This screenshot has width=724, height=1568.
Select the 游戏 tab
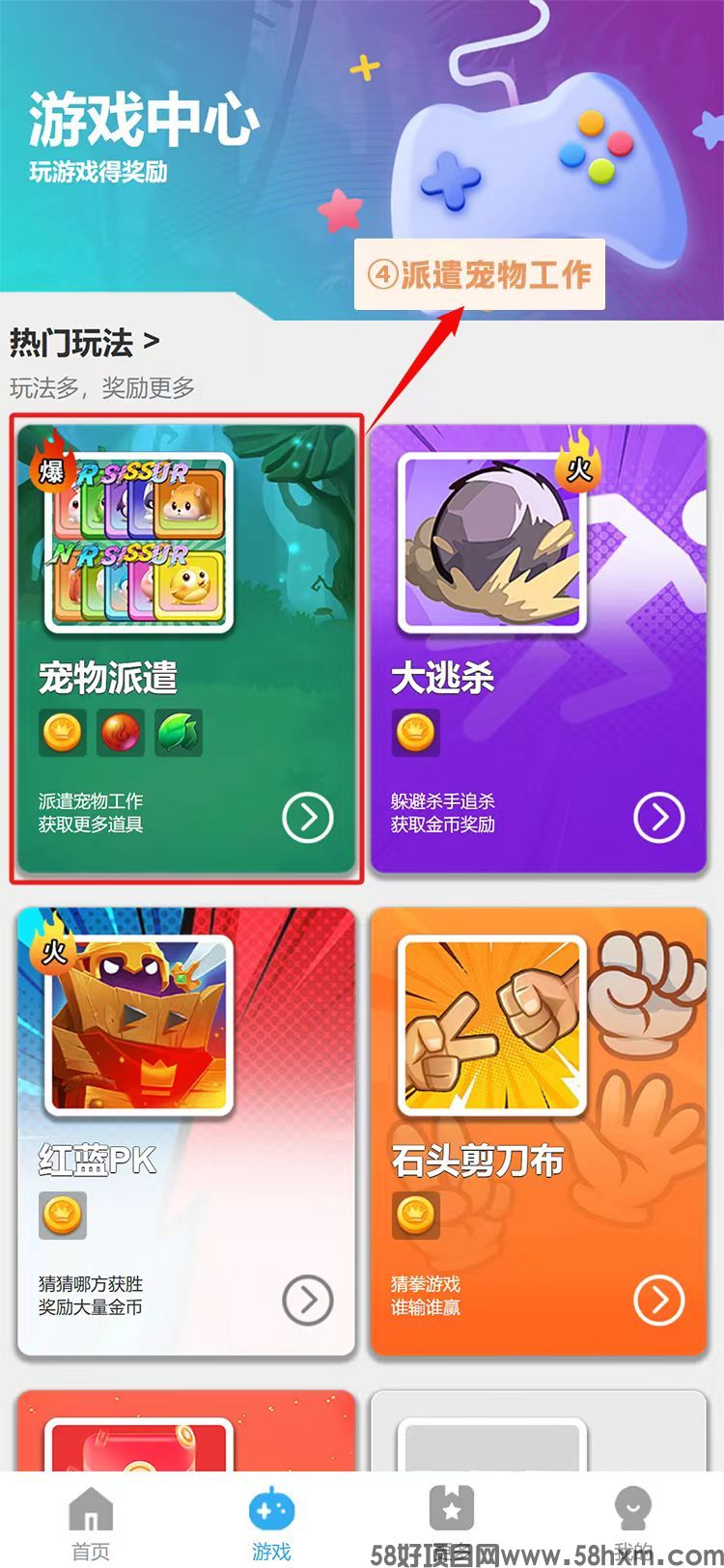(x=271, y=1523)
